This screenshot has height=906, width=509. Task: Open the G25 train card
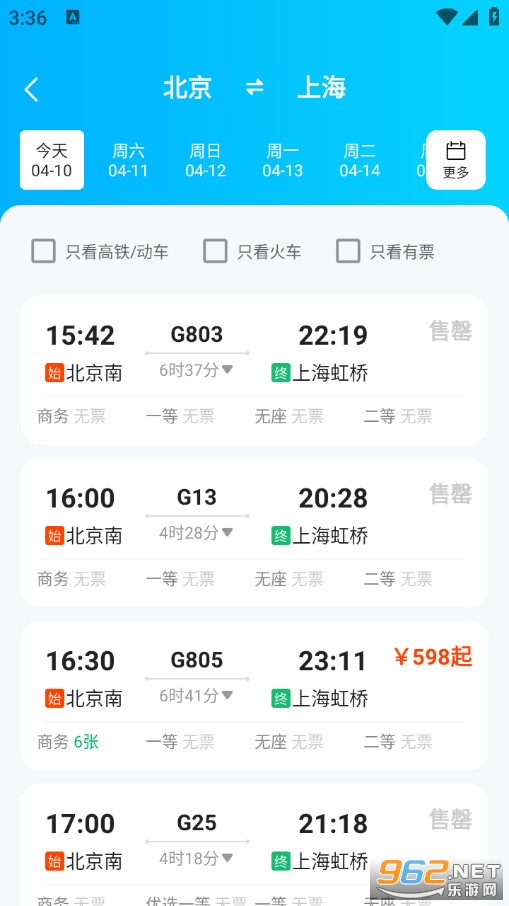click(254, 845)
